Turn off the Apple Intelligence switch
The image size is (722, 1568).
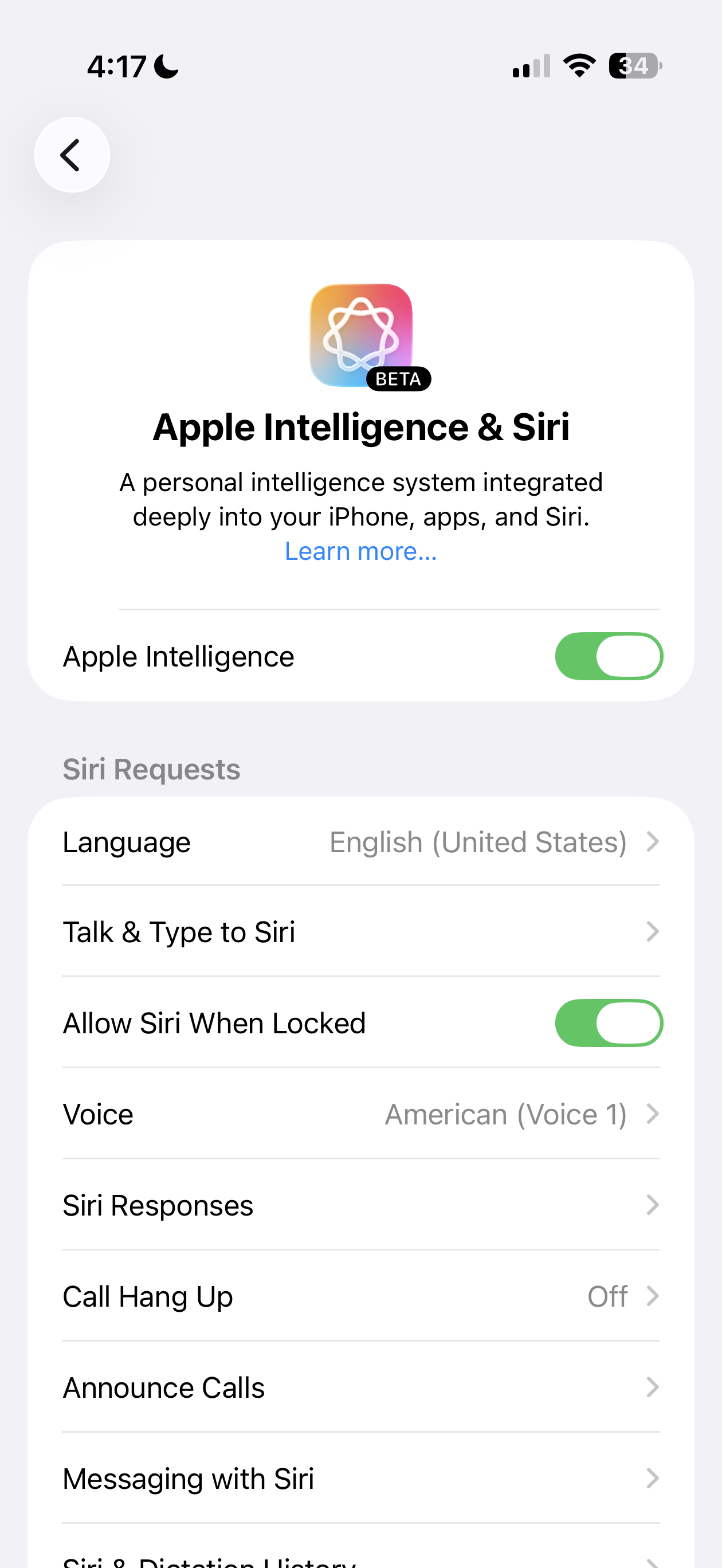click(x=608, y=656)
